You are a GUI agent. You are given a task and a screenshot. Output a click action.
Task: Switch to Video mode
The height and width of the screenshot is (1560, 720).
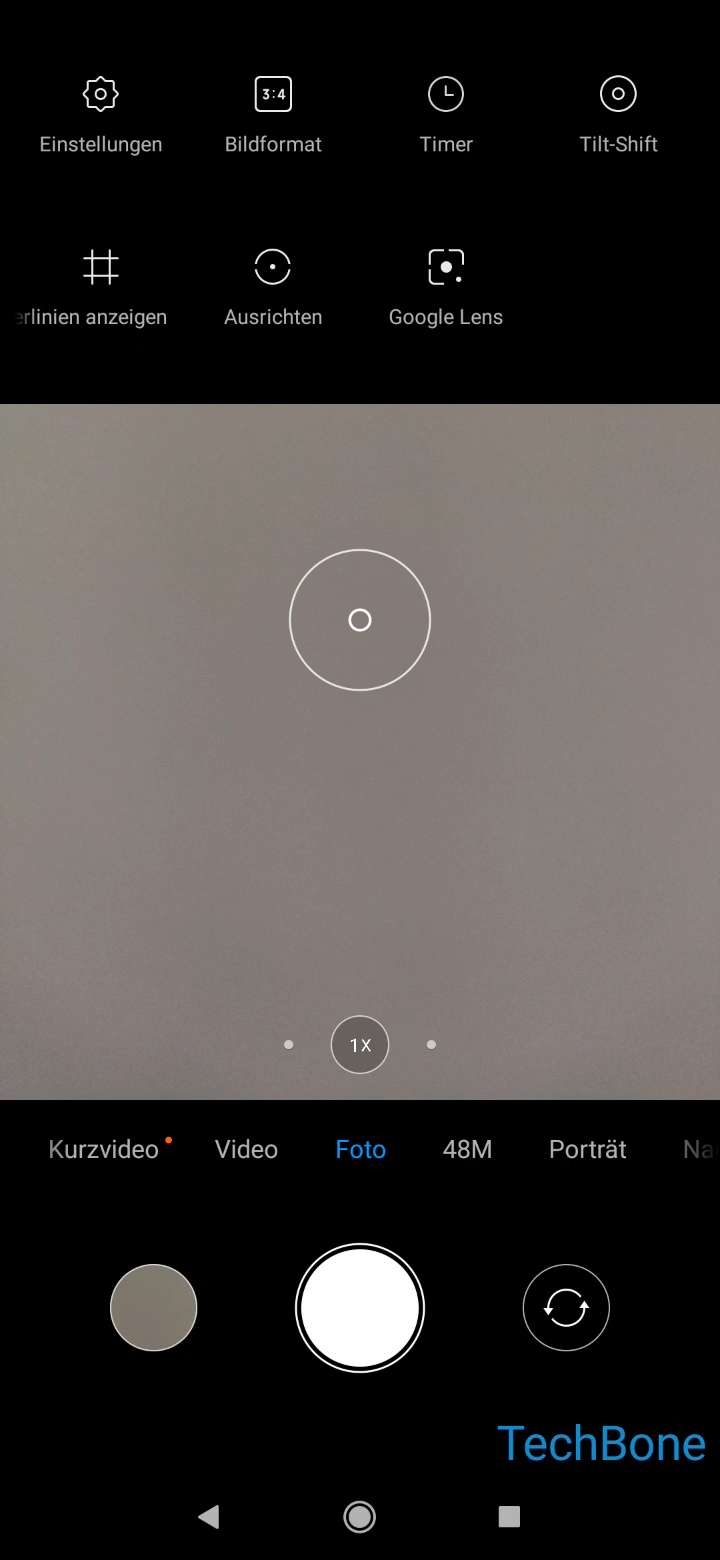click(246, 1150)
